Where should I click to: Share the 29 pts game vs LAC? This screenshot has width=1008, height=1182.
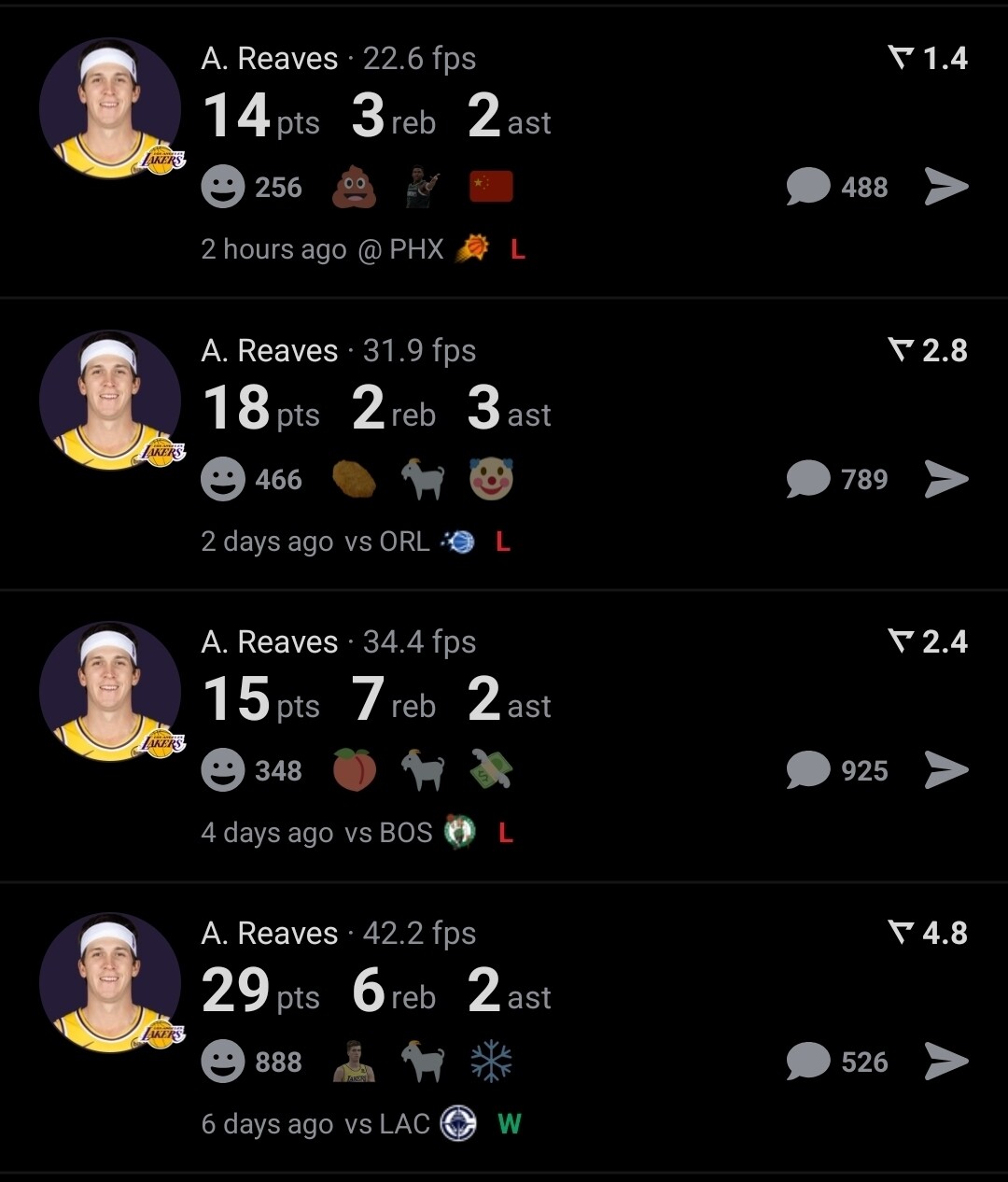[946, 1062]
